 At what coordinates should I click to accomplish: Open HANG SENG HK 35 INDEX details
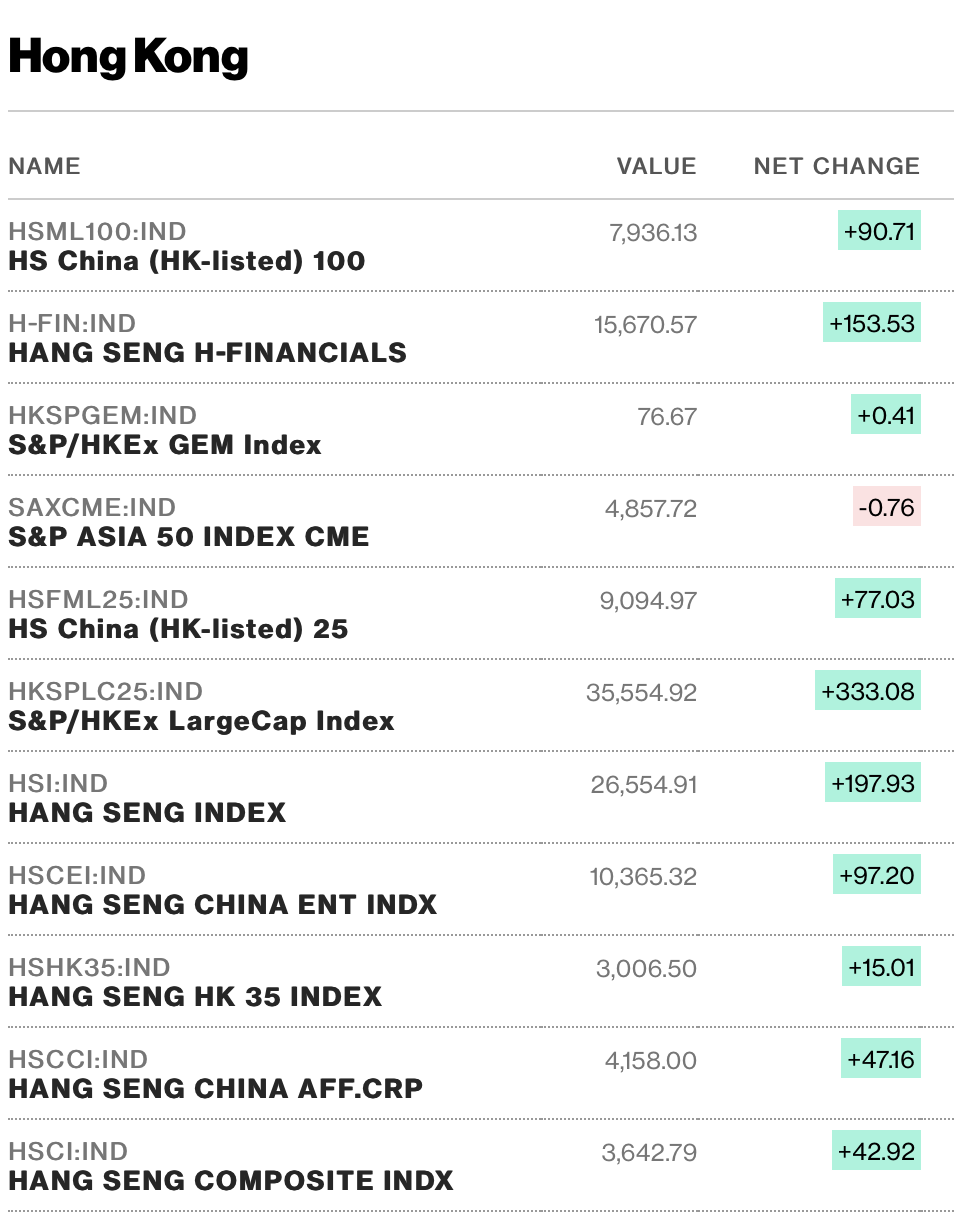click(x=195, y=997)
